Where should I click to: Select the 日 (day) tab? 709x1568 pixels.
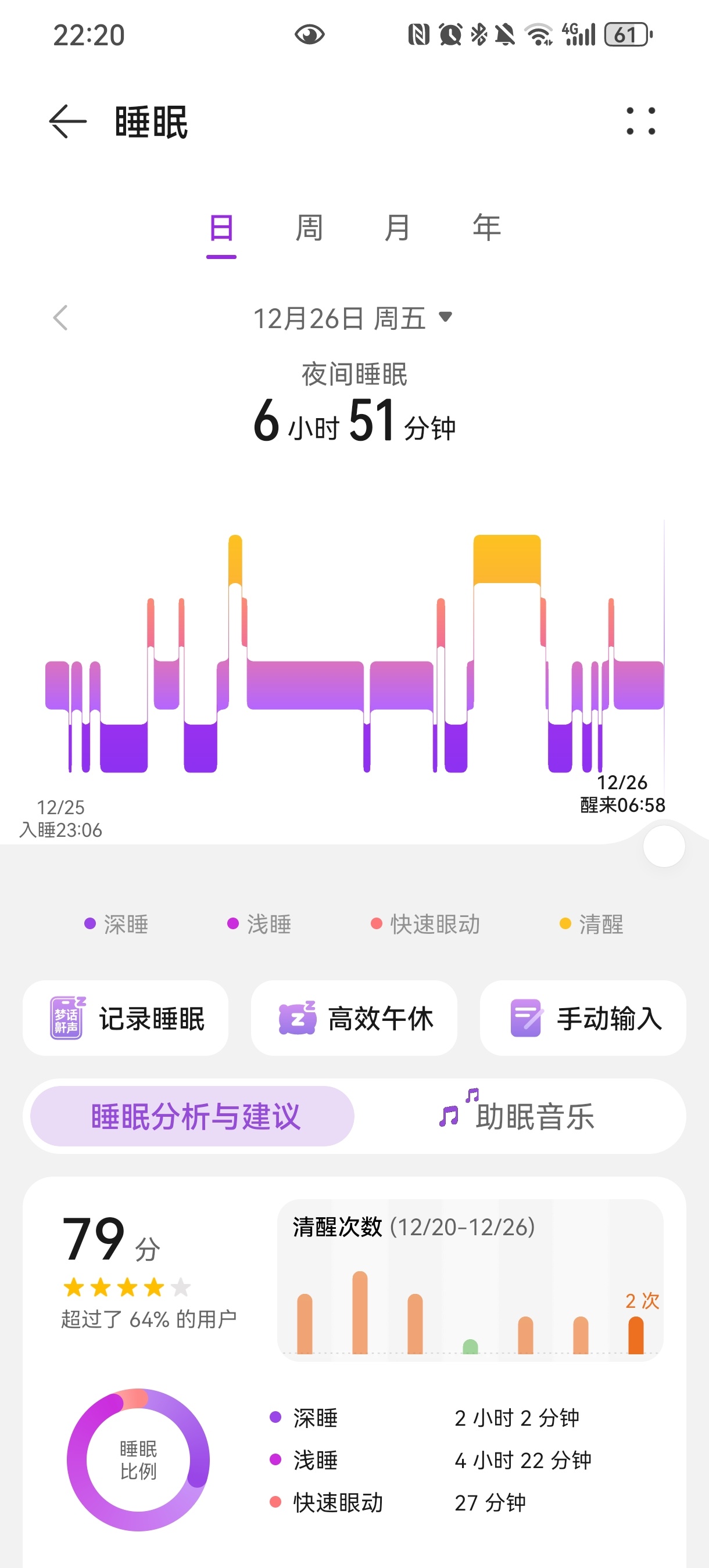point(221,229)
